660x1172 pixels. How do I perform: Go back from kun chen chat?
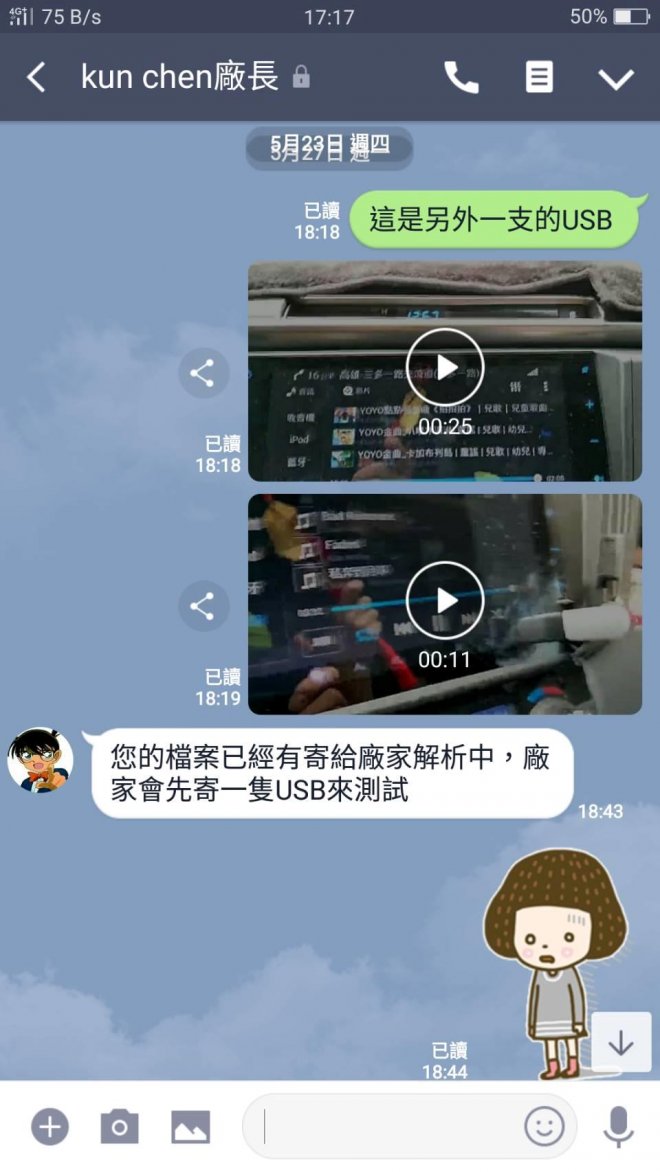(x=36, y=77)
